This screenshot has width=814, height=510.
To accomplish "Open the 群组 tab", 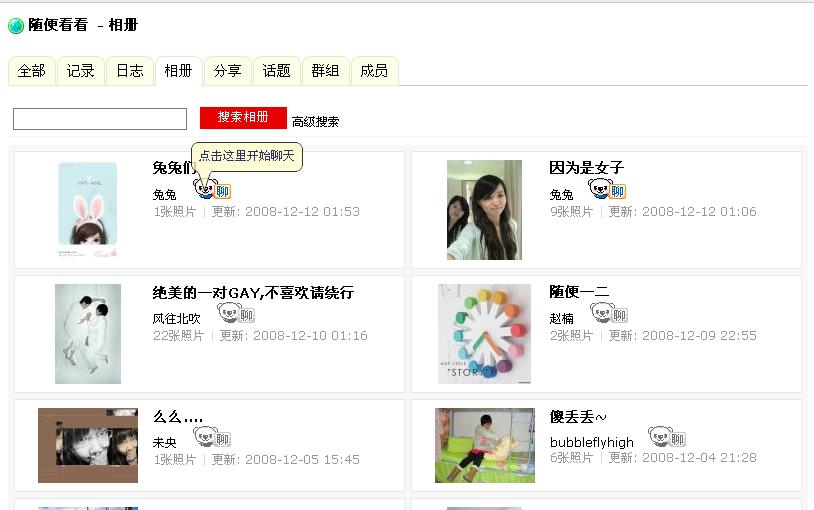I will coord(325,71).
